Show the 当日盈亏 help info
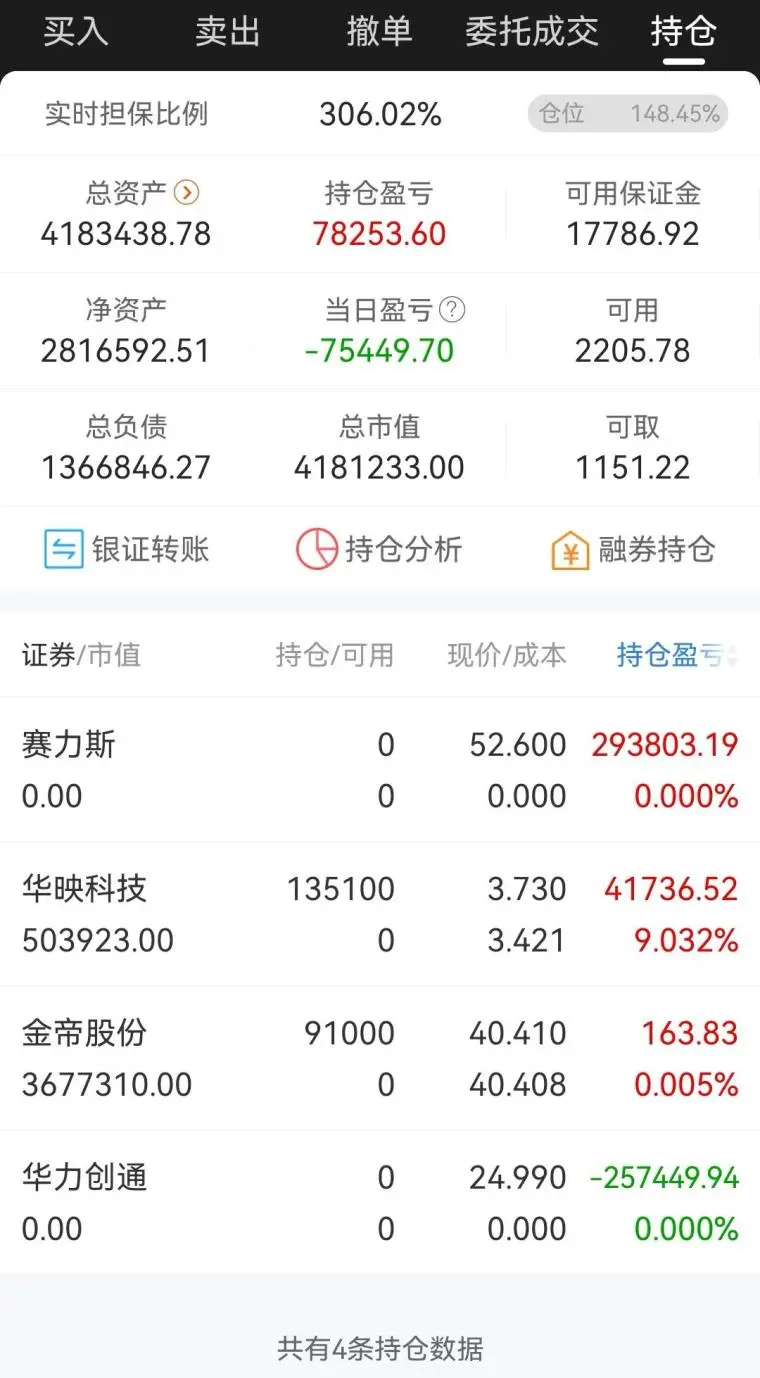This screenshot has height=1378, width=760. (453, 310)
